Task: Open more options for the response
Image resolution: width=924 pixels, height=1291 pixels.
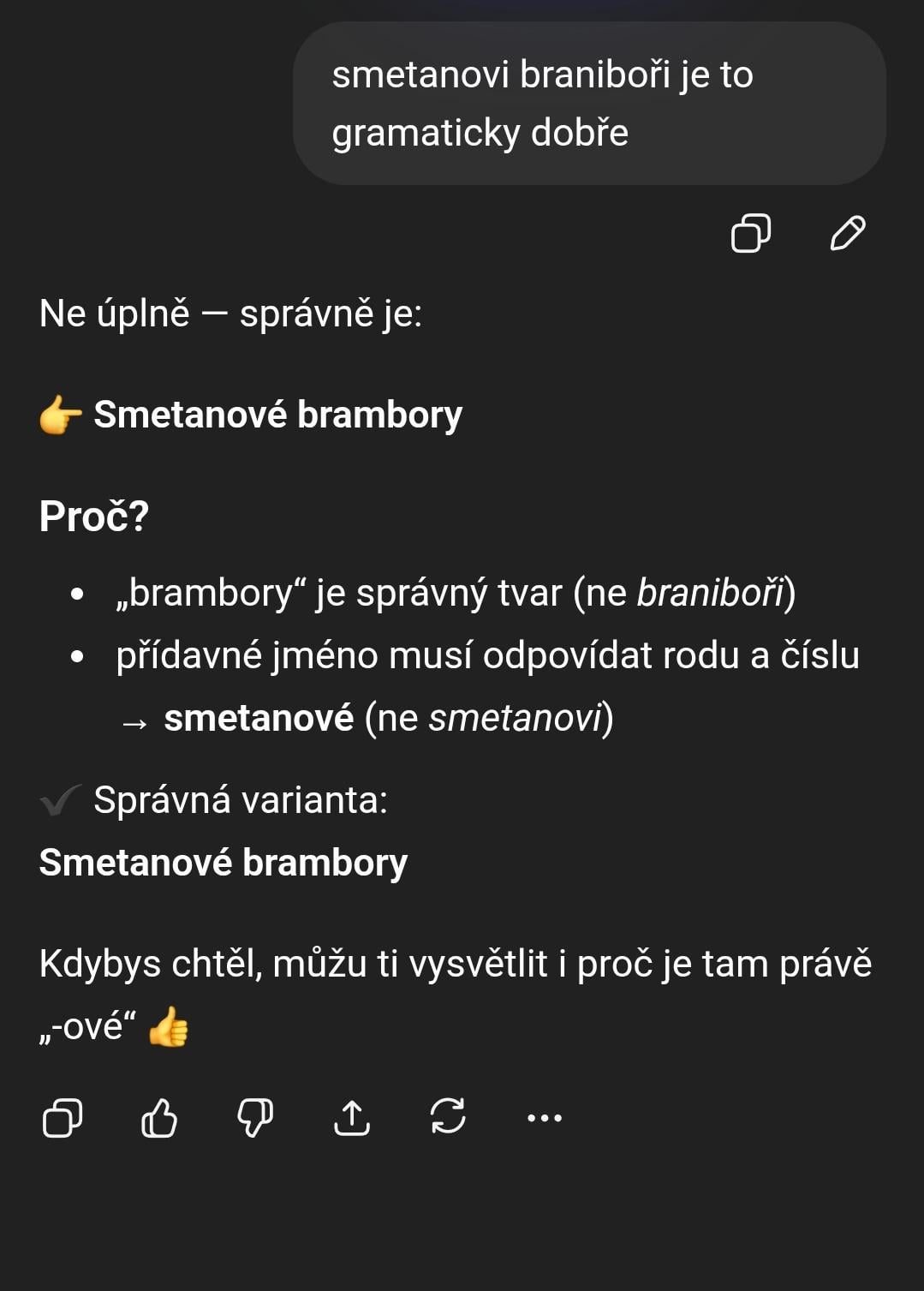Action: (x=545, y=1118)
